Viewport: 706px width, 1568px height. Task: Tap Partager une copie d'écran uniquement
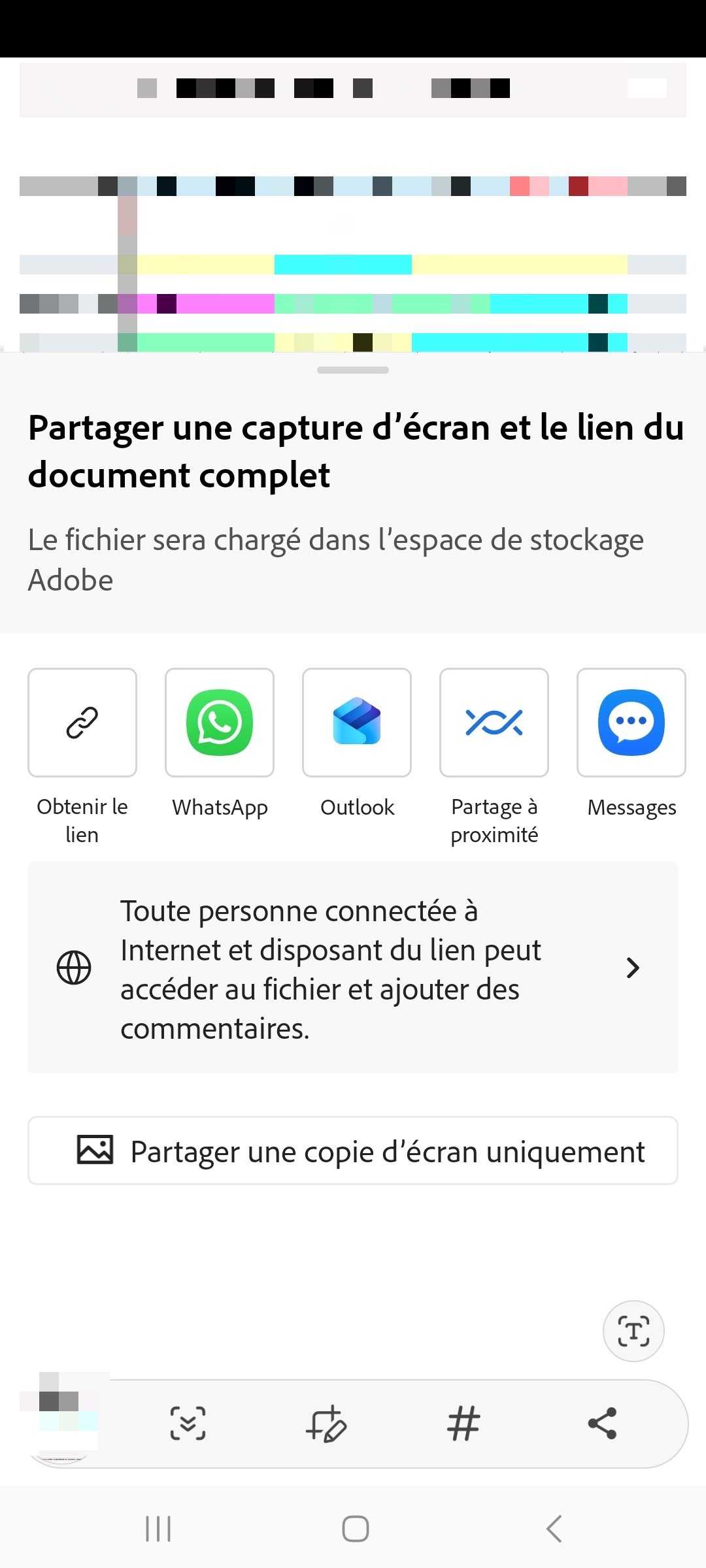pyautogui.click(x=353, y=1151)
